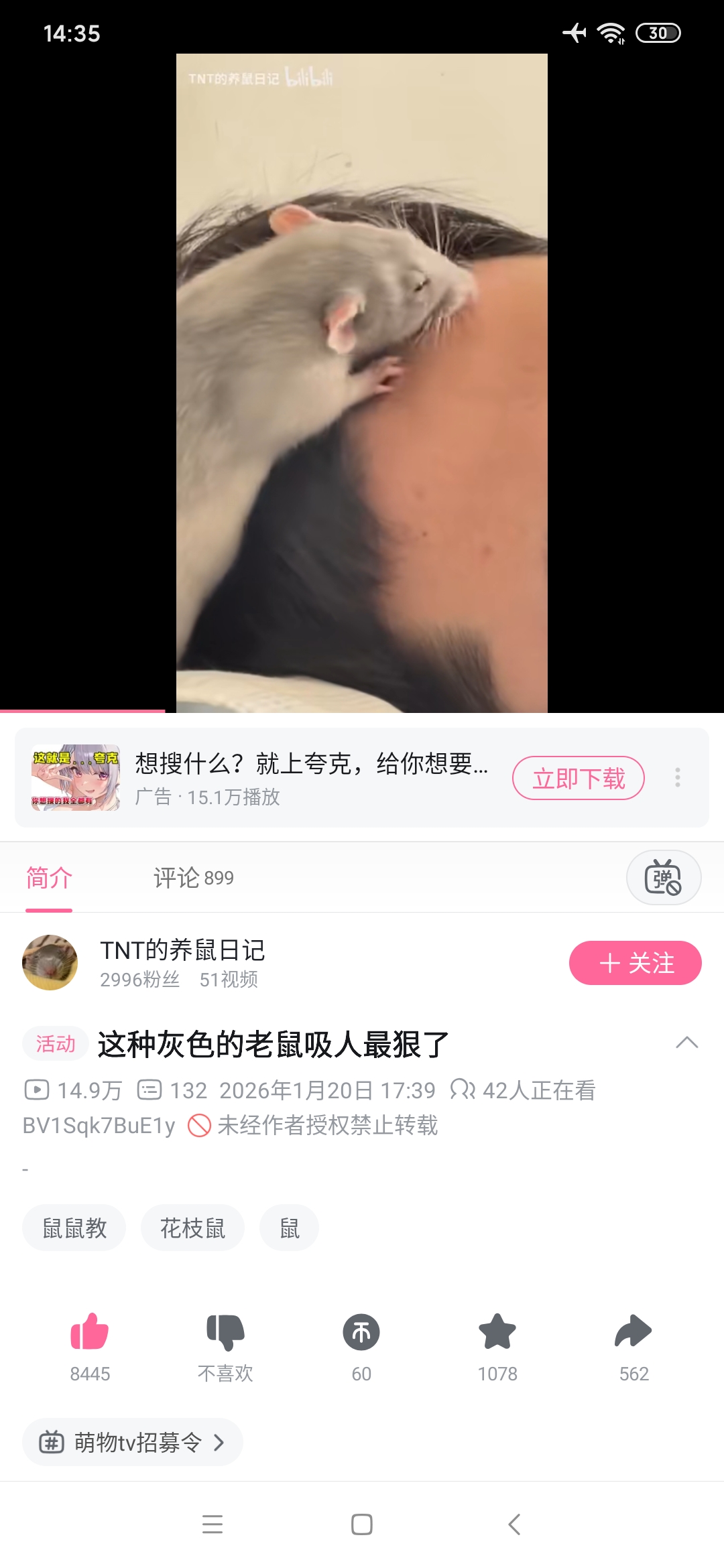Tap the video player to show controls
Image resolution: width=724 pixels, height=1568 pixels.
pyautogui.click(x=362, y=382)
